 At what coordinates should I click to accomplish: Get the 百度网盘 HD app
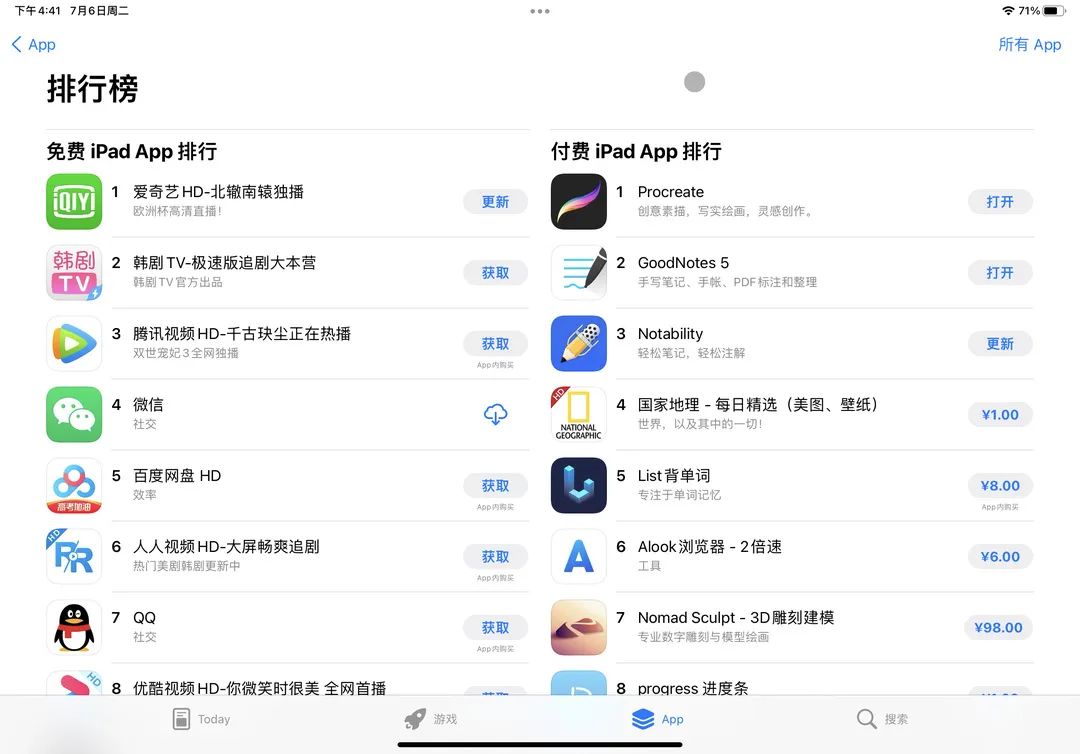[x=495, y=486]
